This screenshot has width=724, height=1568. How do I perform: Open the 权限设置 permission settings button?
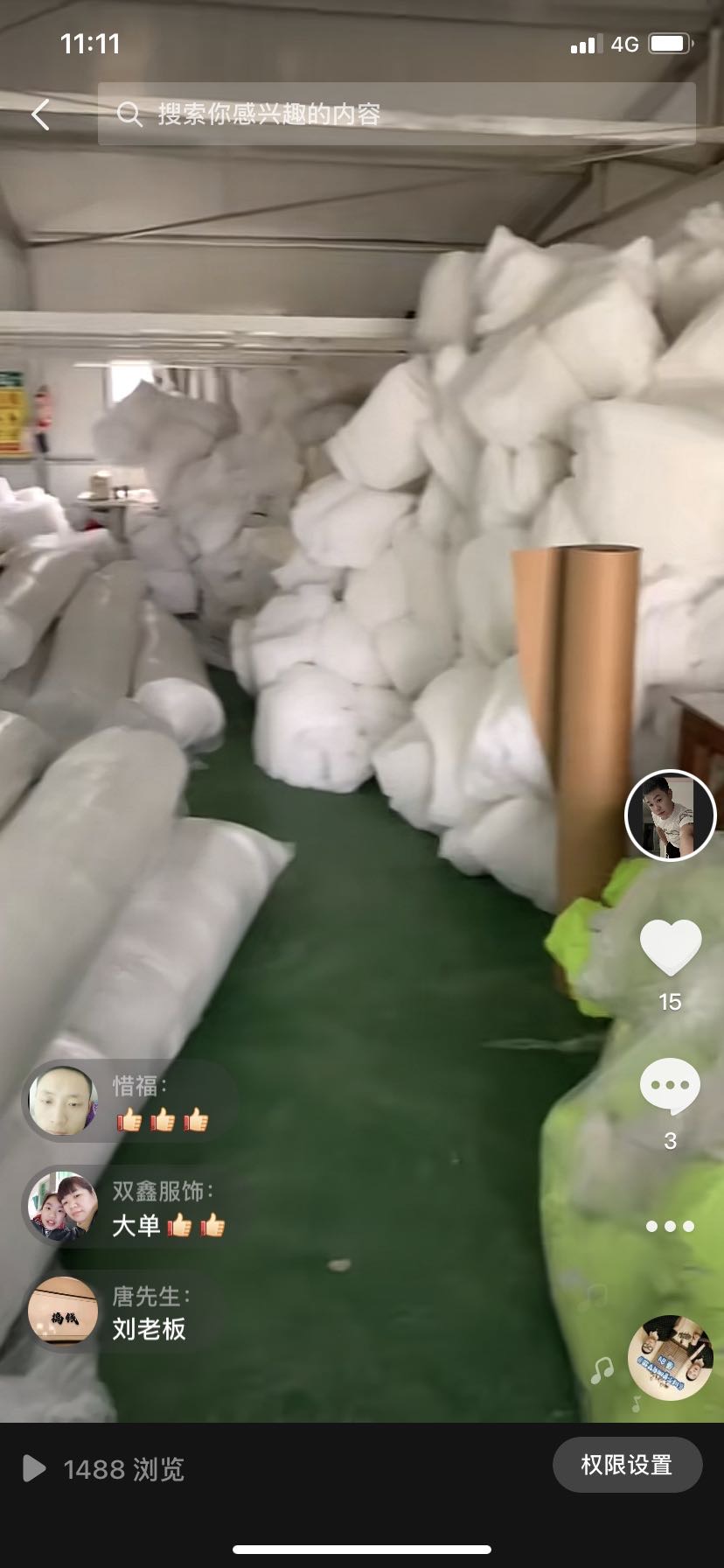(627, 1465)
